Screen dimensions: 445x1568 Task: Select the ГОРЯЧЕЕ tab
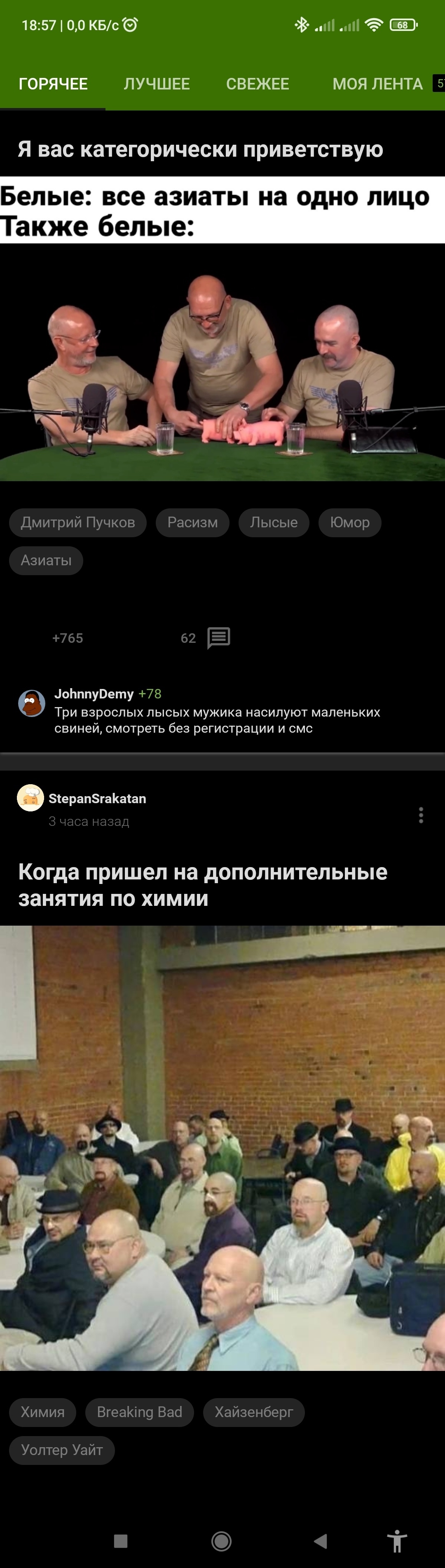53,84
